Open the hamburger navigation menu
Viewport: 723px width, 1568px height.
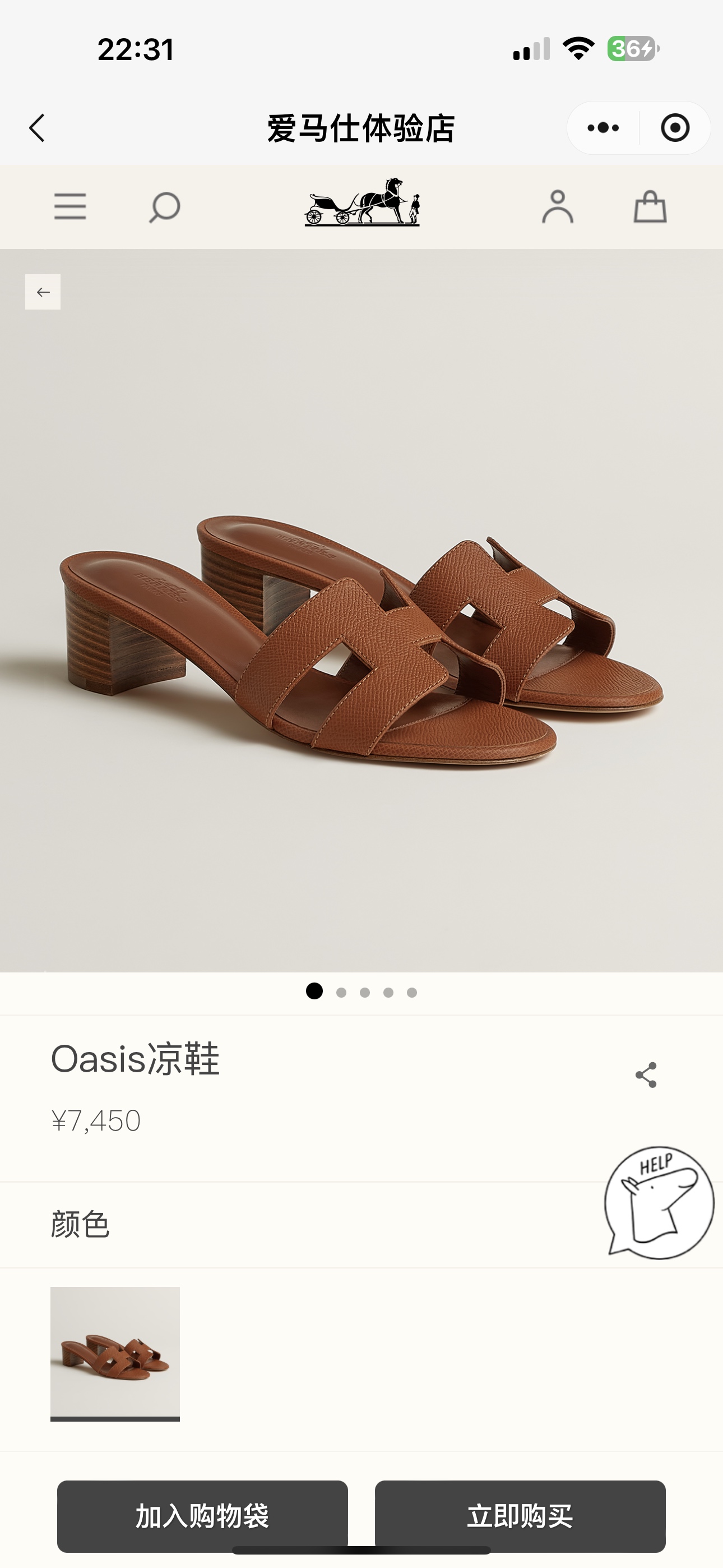pos(70,207)
